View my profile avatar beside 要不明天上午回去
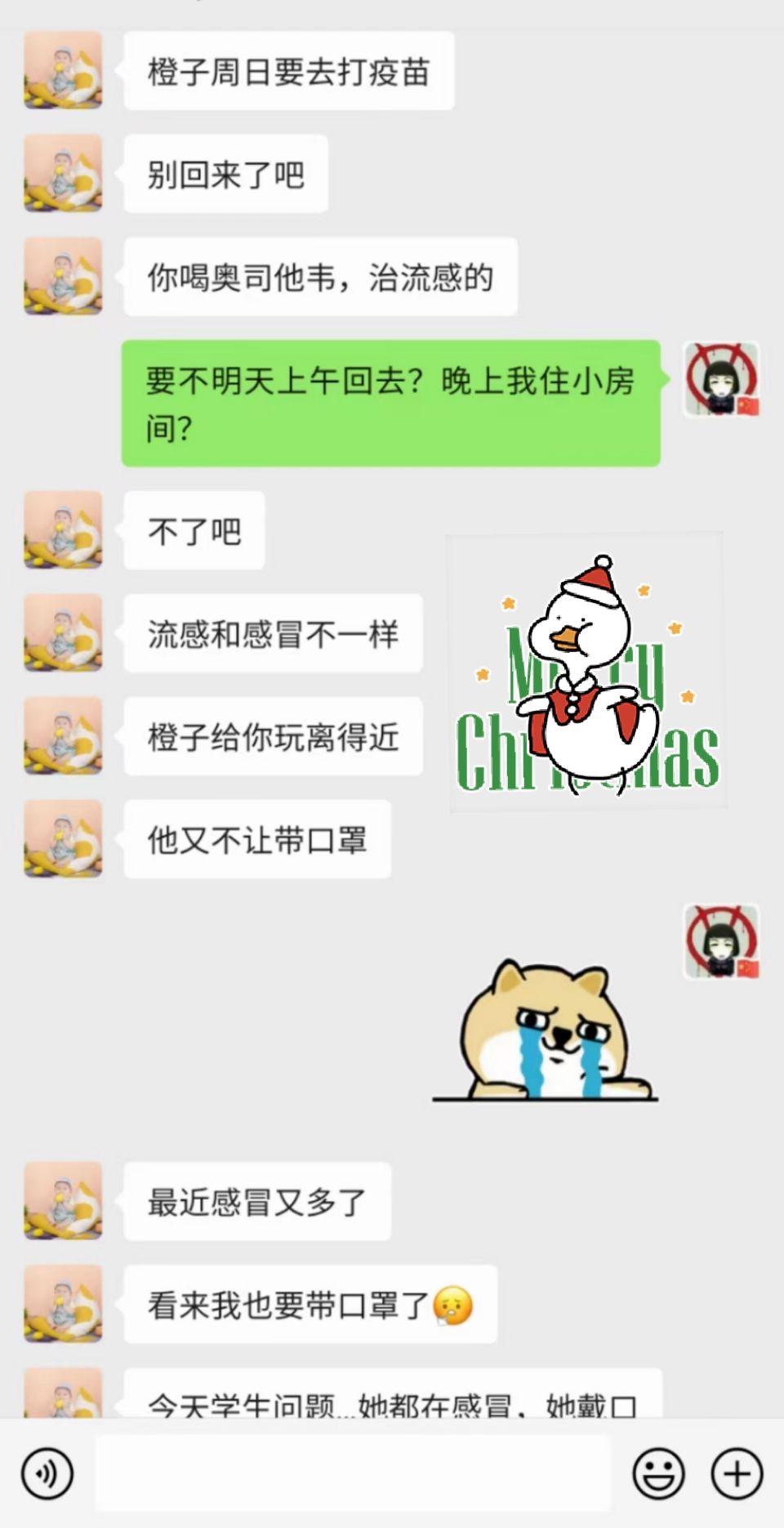Viewport: 784px width, 1528px height. coord(722,380)
